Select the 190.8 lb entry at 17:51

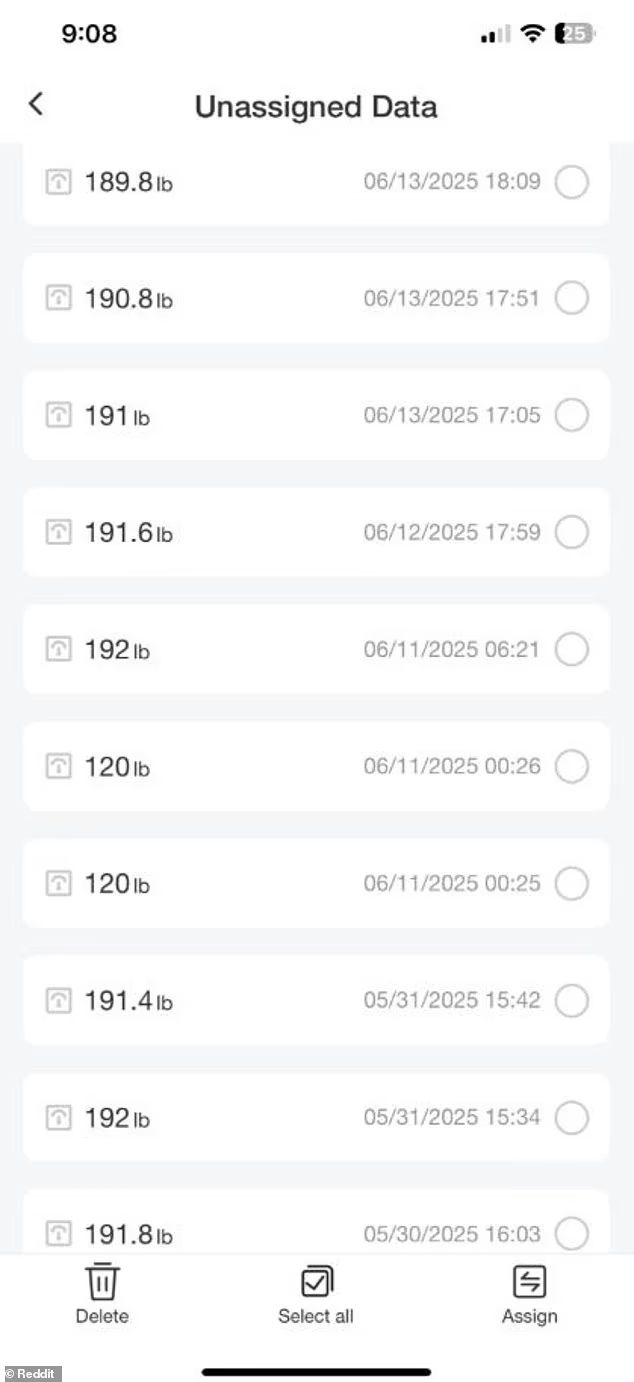pyautogui.click(x=571, y=298)
